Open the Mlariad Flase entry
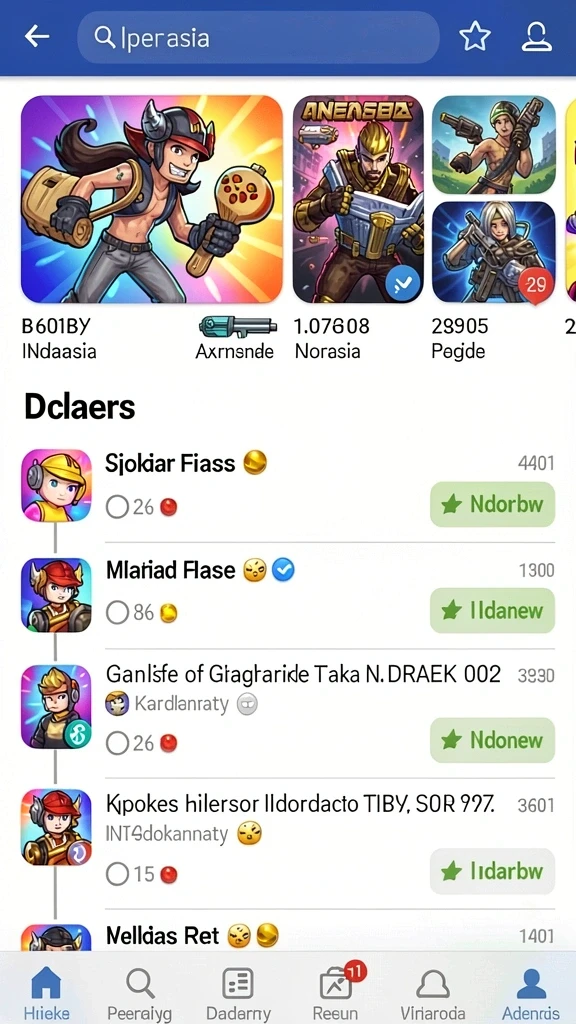 tap(288, 594)
